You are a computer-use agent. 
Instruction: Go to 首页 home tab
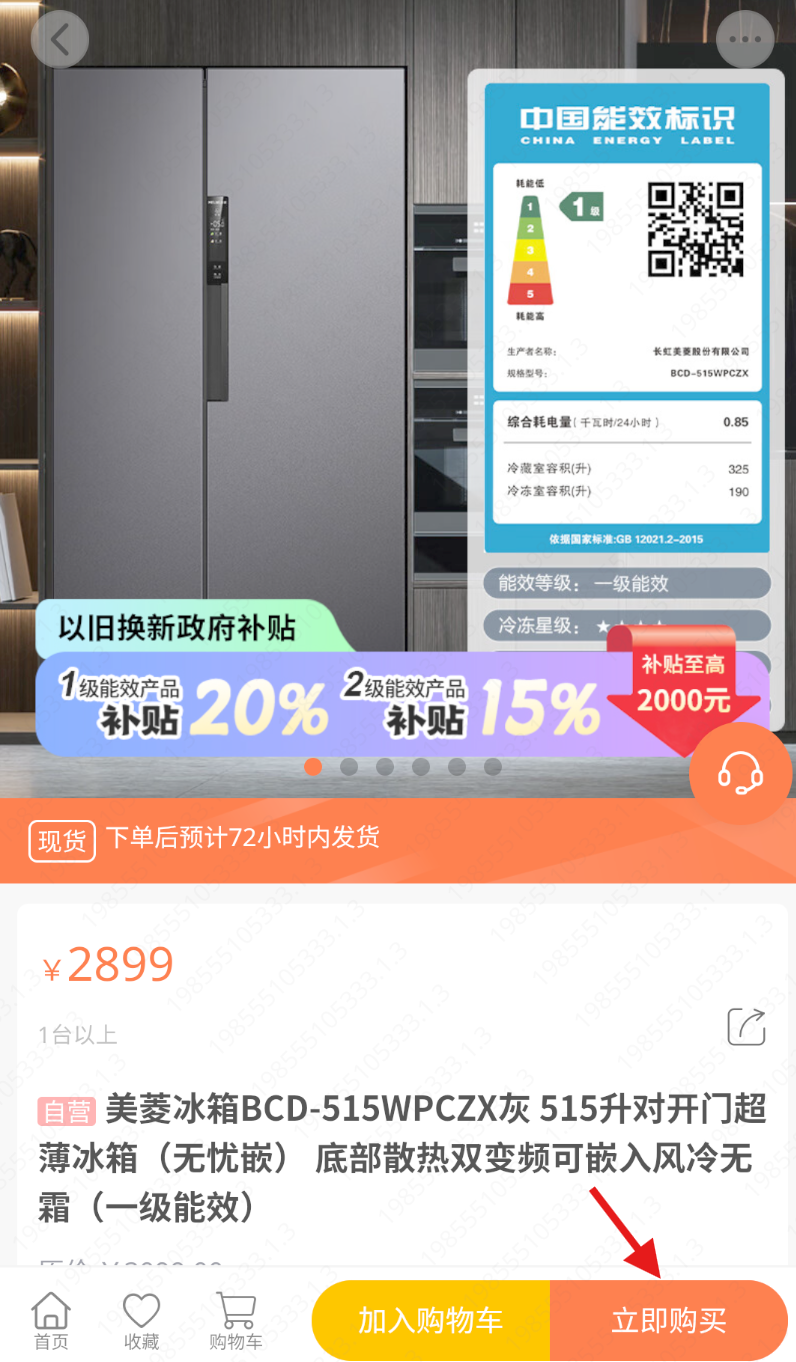[51, 1320]
